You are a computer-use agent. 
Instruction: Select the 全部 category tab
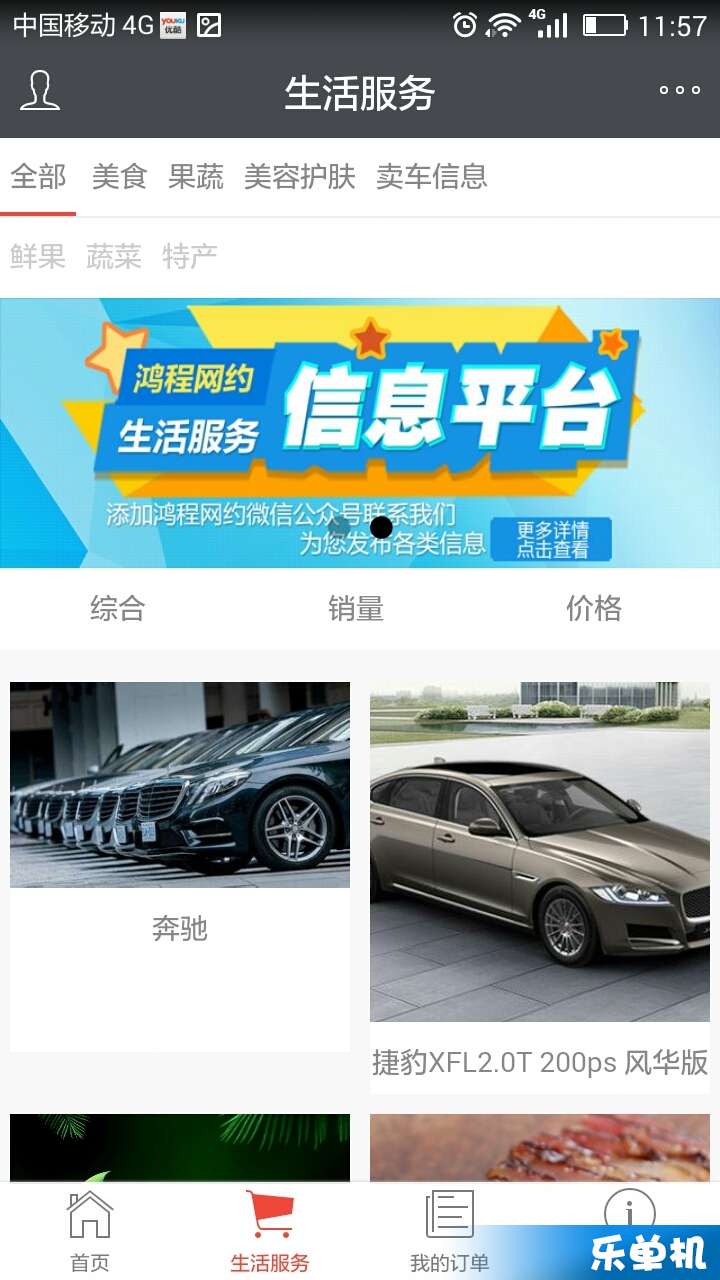click(x=38, y=177)
